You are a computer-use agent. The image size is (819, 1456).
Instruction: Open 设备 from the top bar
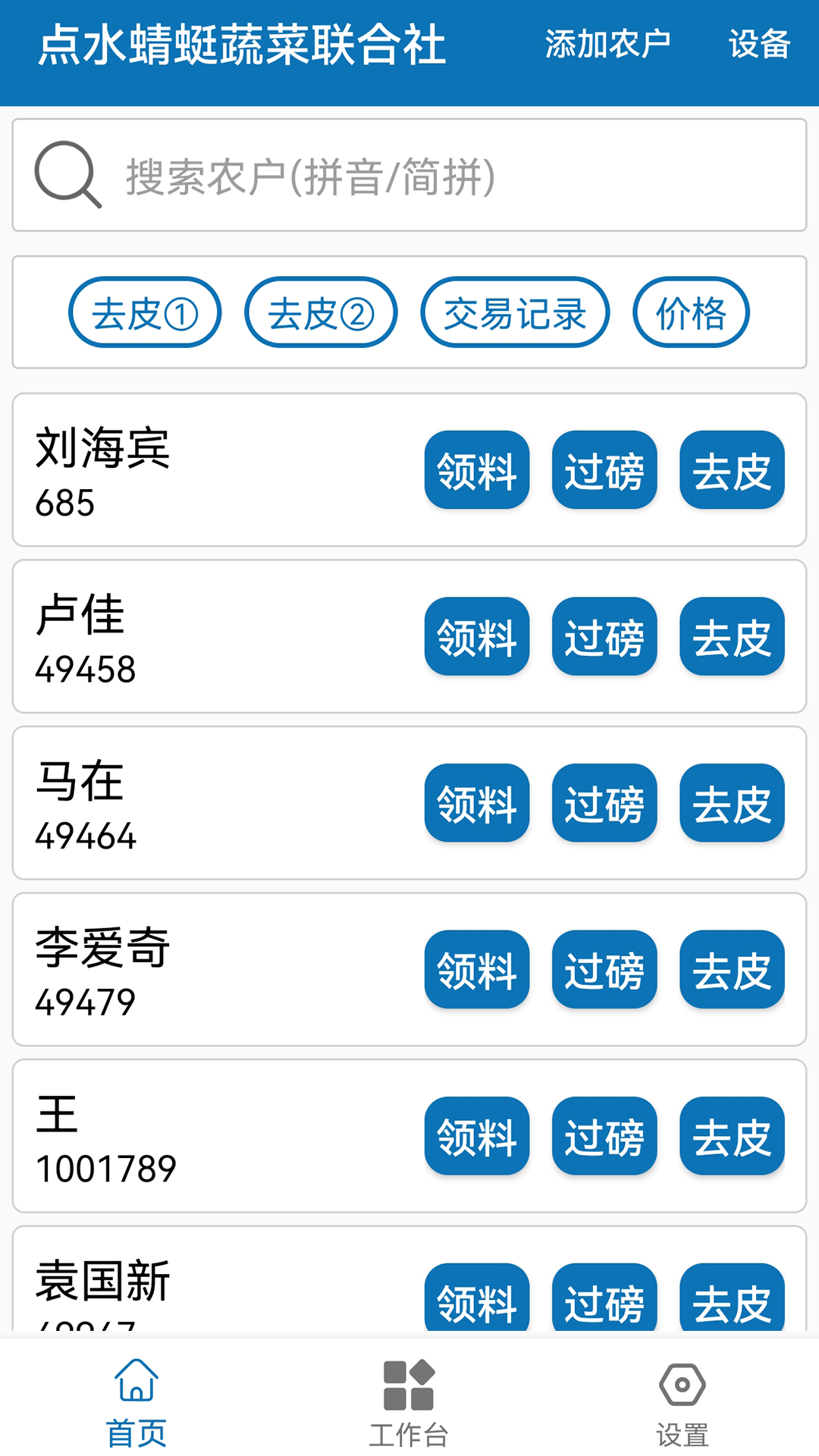click(761, 43)
